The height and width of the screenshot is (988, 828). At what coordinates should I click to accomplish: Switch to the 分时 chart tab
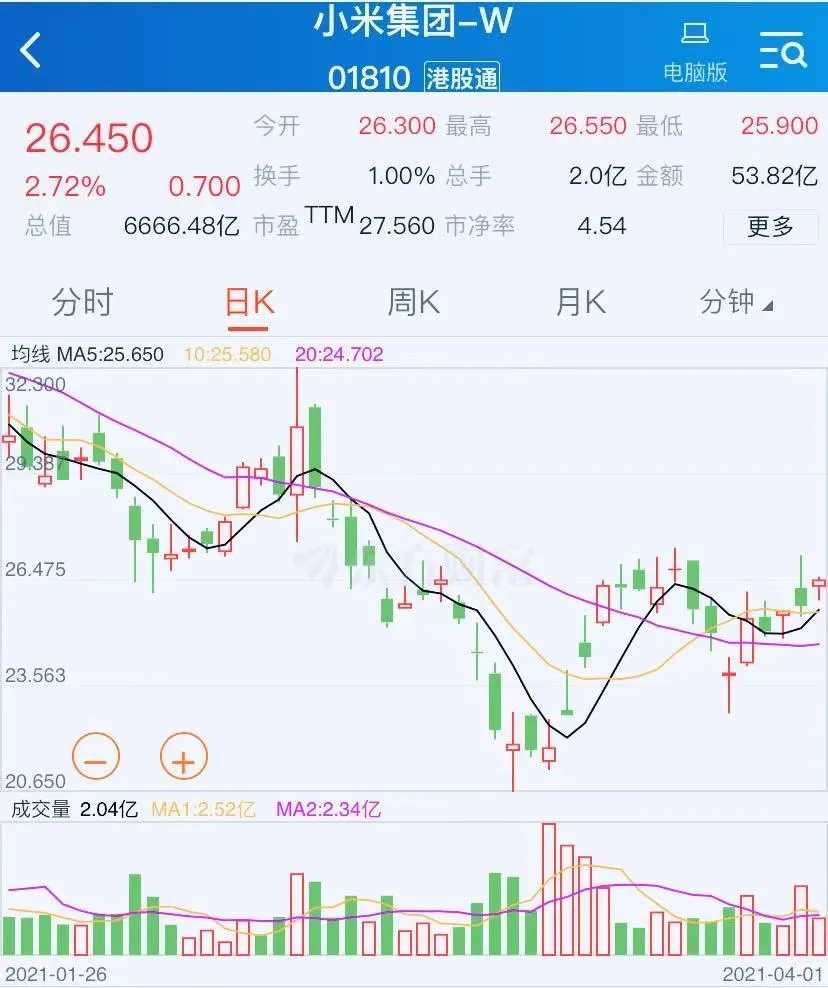tap(82, 302)
